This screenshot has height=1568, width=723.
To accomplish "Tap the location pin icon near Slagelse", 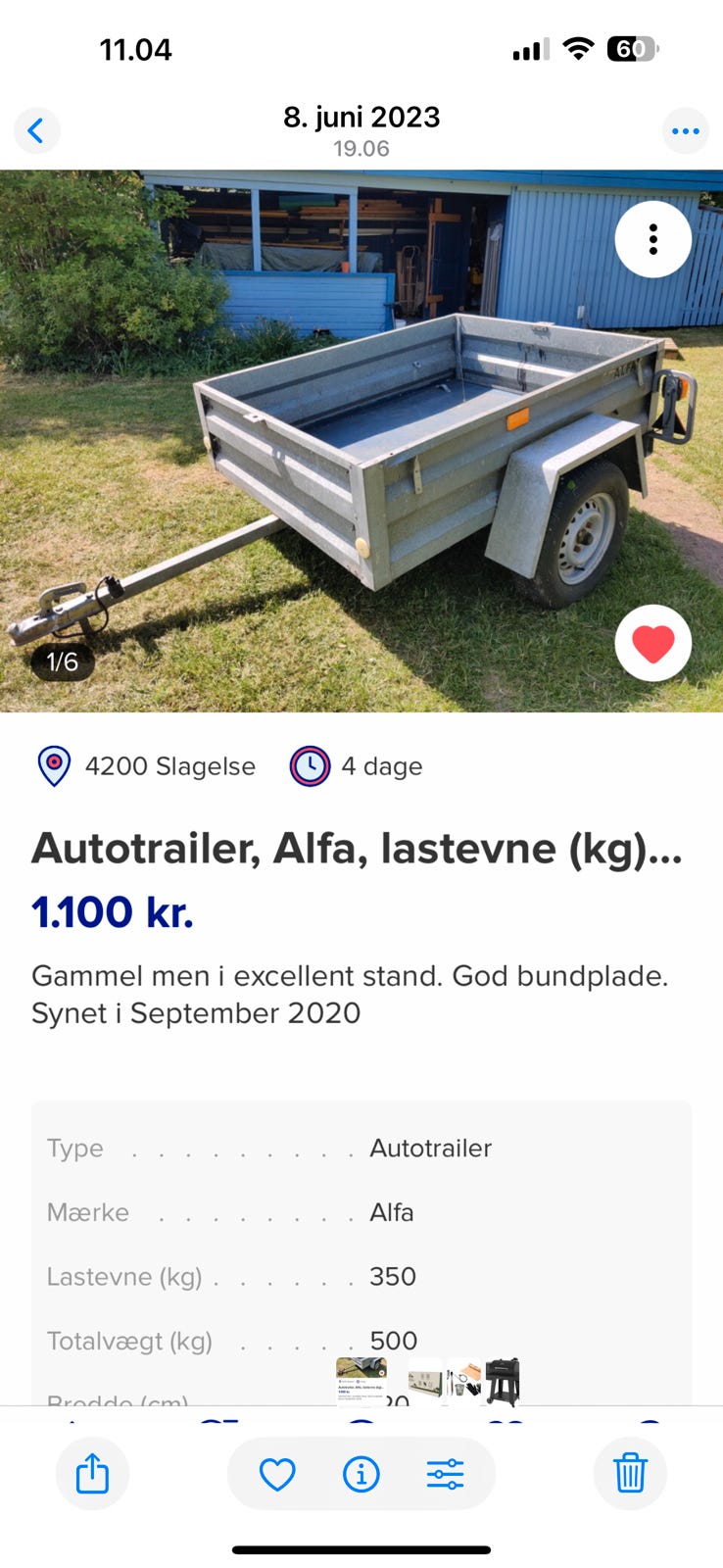I will pyautogui.click(x=54, y=766).
